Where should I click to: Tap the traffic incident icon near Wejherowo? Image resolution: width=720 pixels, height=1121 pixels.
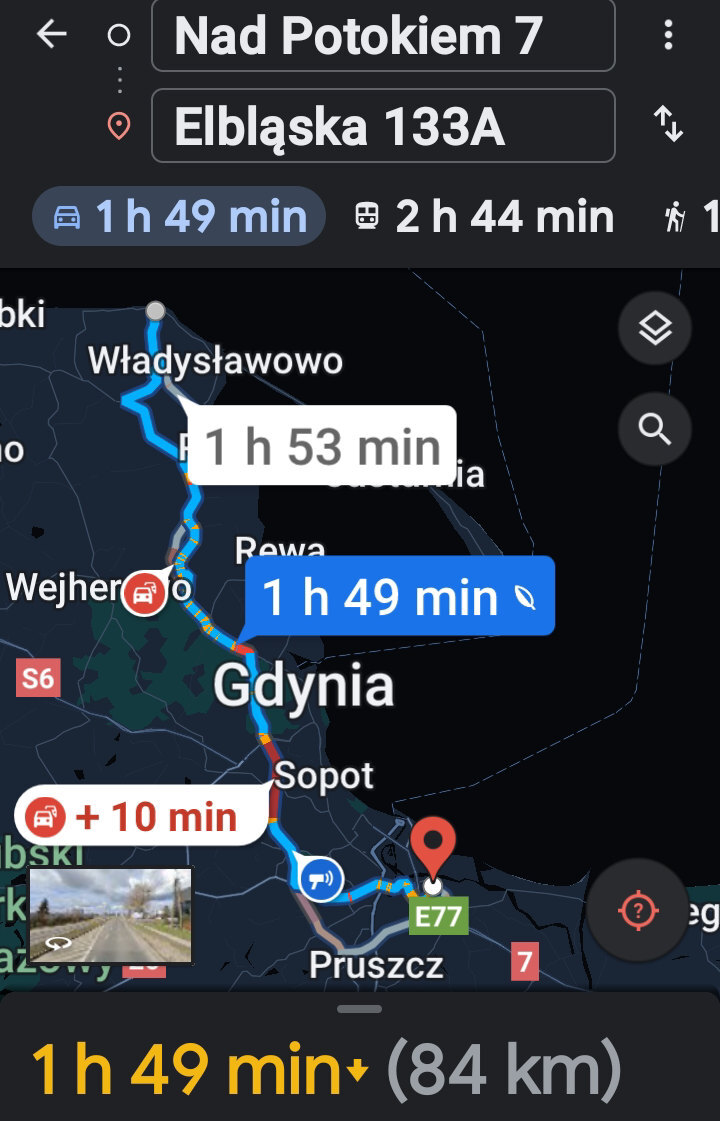tap(145, 595)
